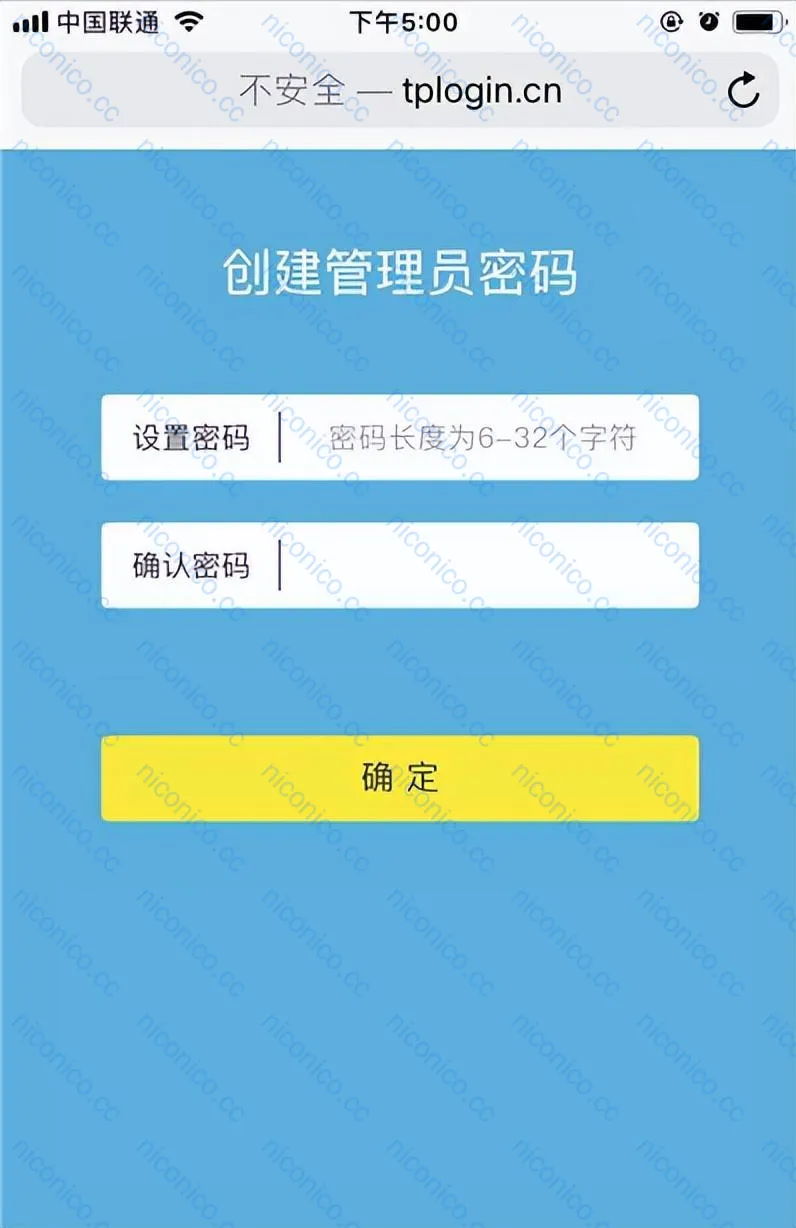This screenshot has width=796, height=1228.
Task: Tap the yellow 确定 button
Action: [x=400, y=778]
